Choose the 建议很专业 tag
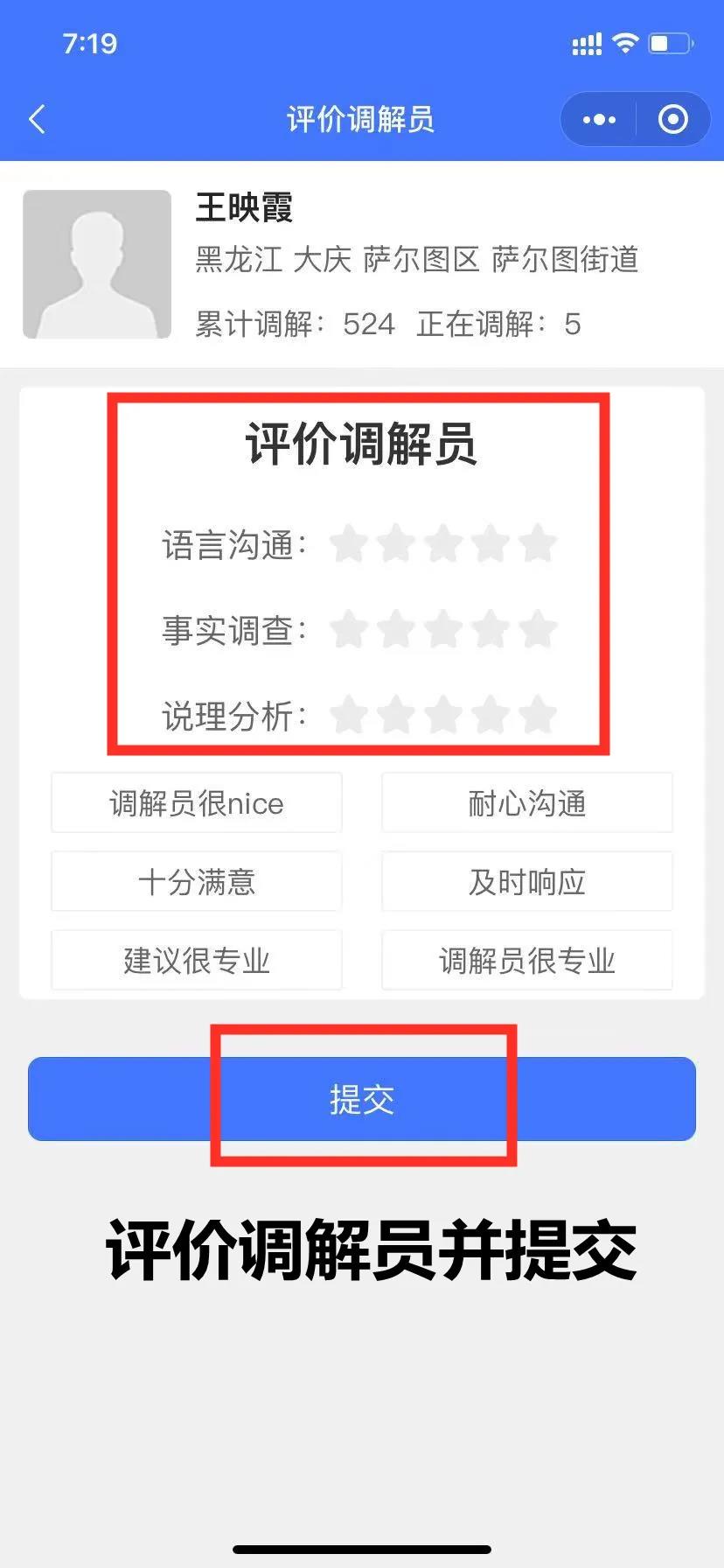 (197, 960)
